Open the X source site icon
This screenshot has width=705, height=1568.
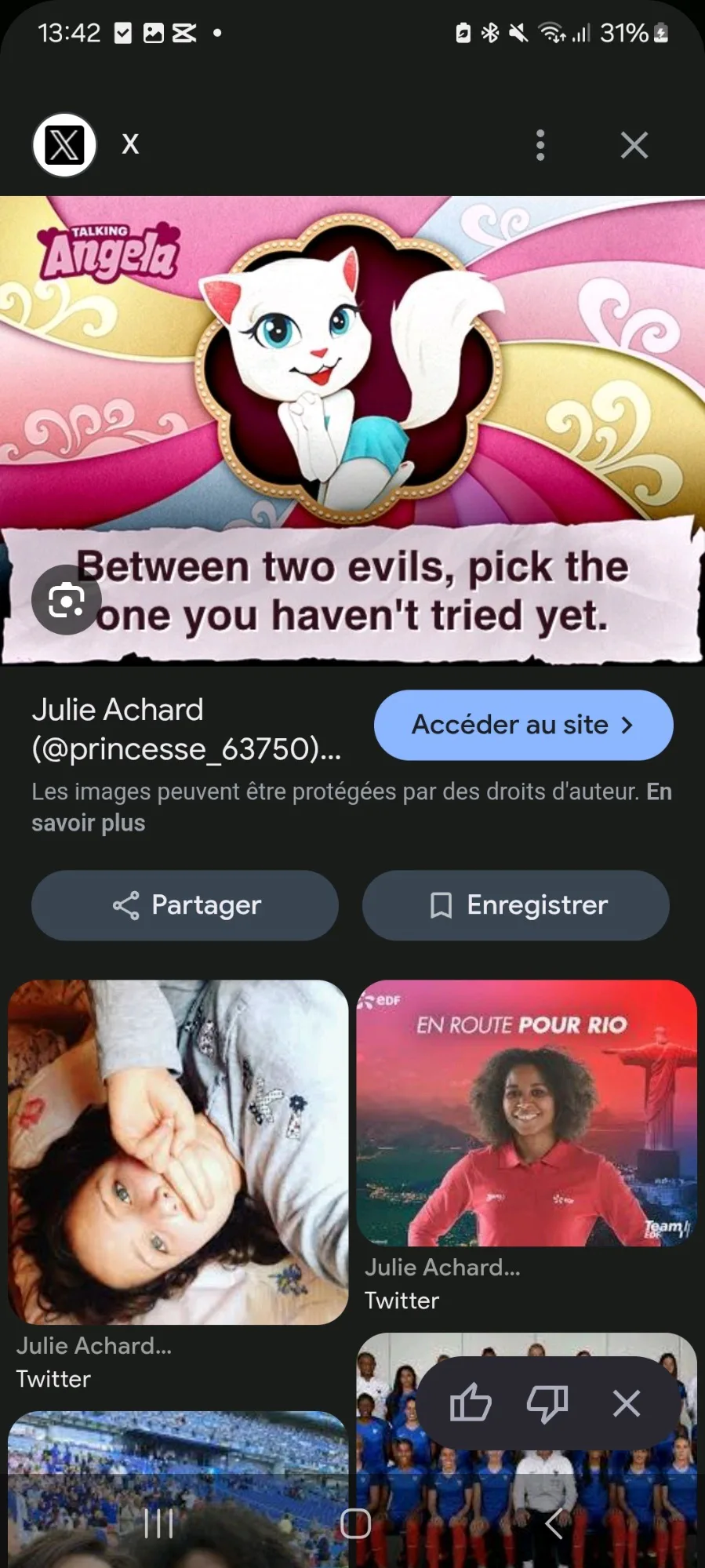tap(65, 145)
